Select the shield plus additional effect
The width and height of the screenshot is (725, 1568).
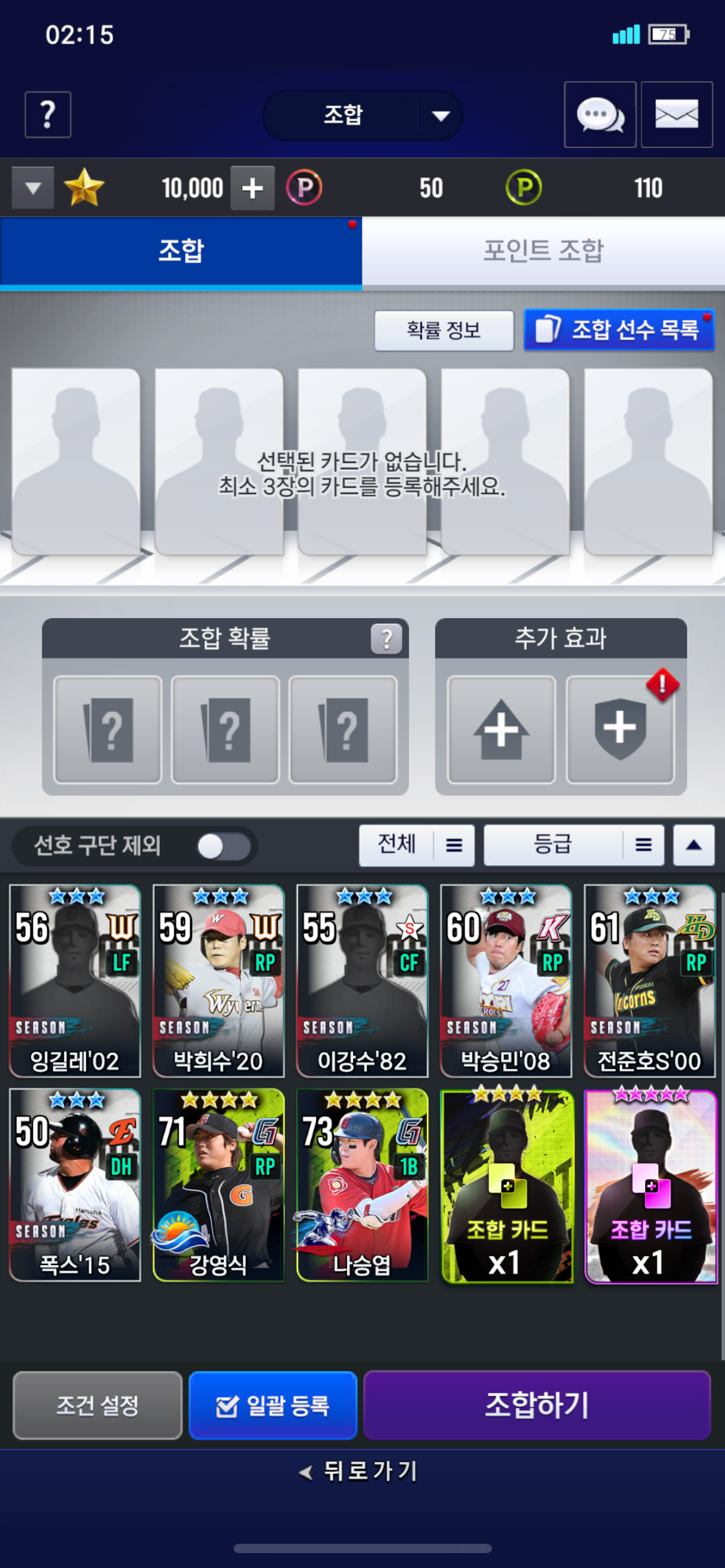point(620,729)
